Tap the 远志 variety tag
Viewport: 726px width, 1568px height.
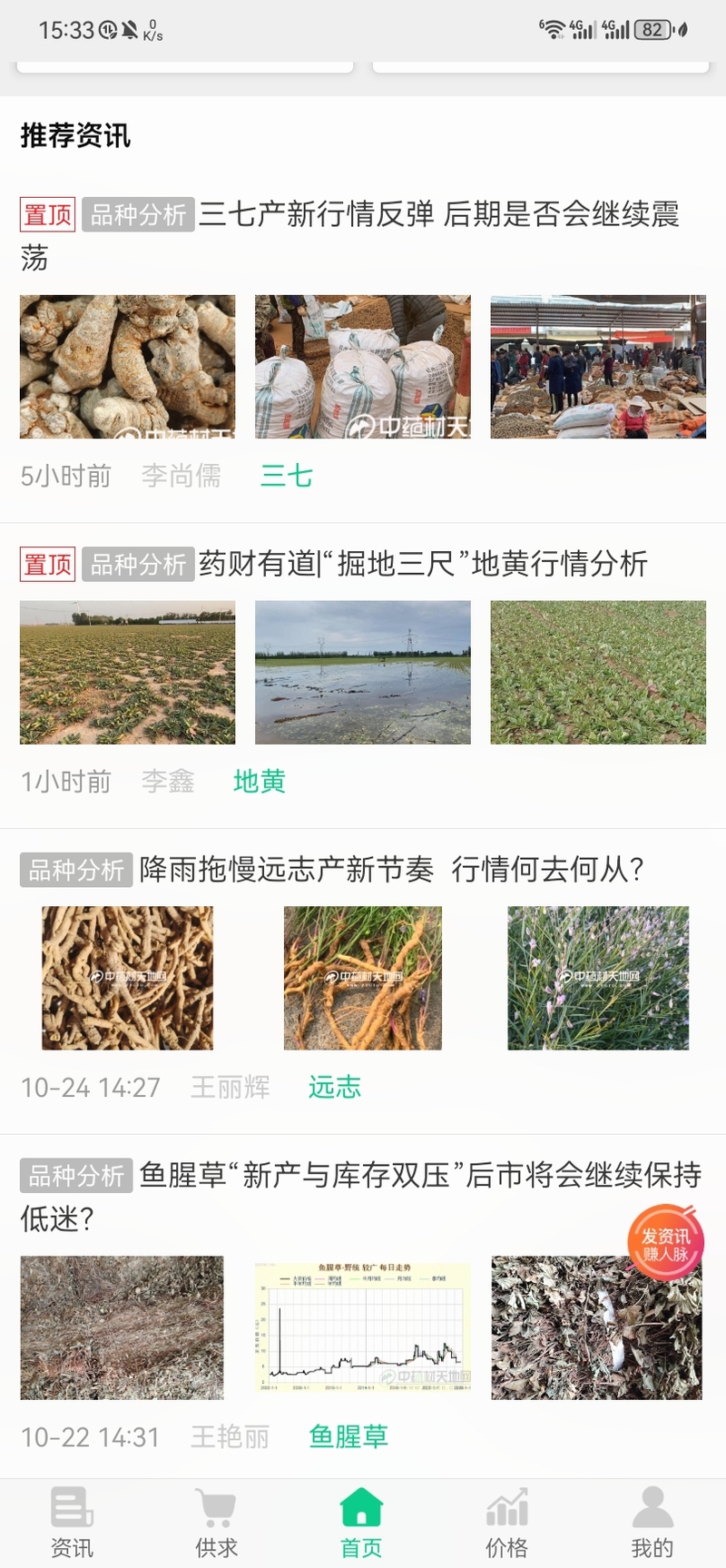tap(334, 1087)
